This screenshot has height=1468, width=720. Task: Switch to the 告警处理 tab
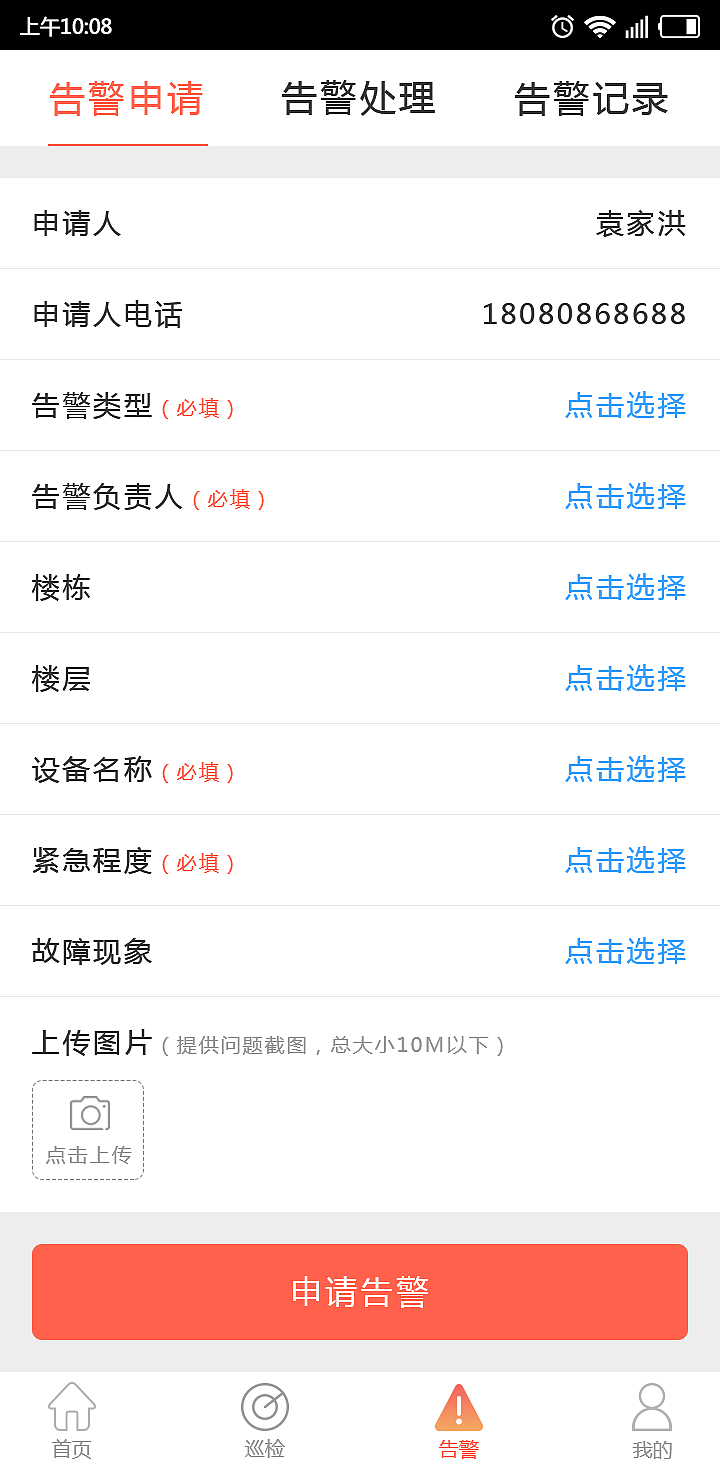pos(358,99)
